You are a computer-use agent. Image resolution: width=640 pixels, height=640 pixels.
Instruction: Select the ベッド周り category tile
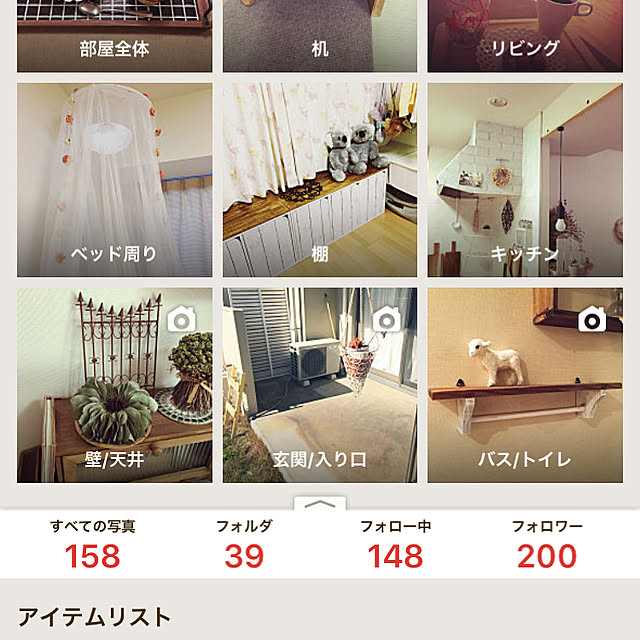114,180
